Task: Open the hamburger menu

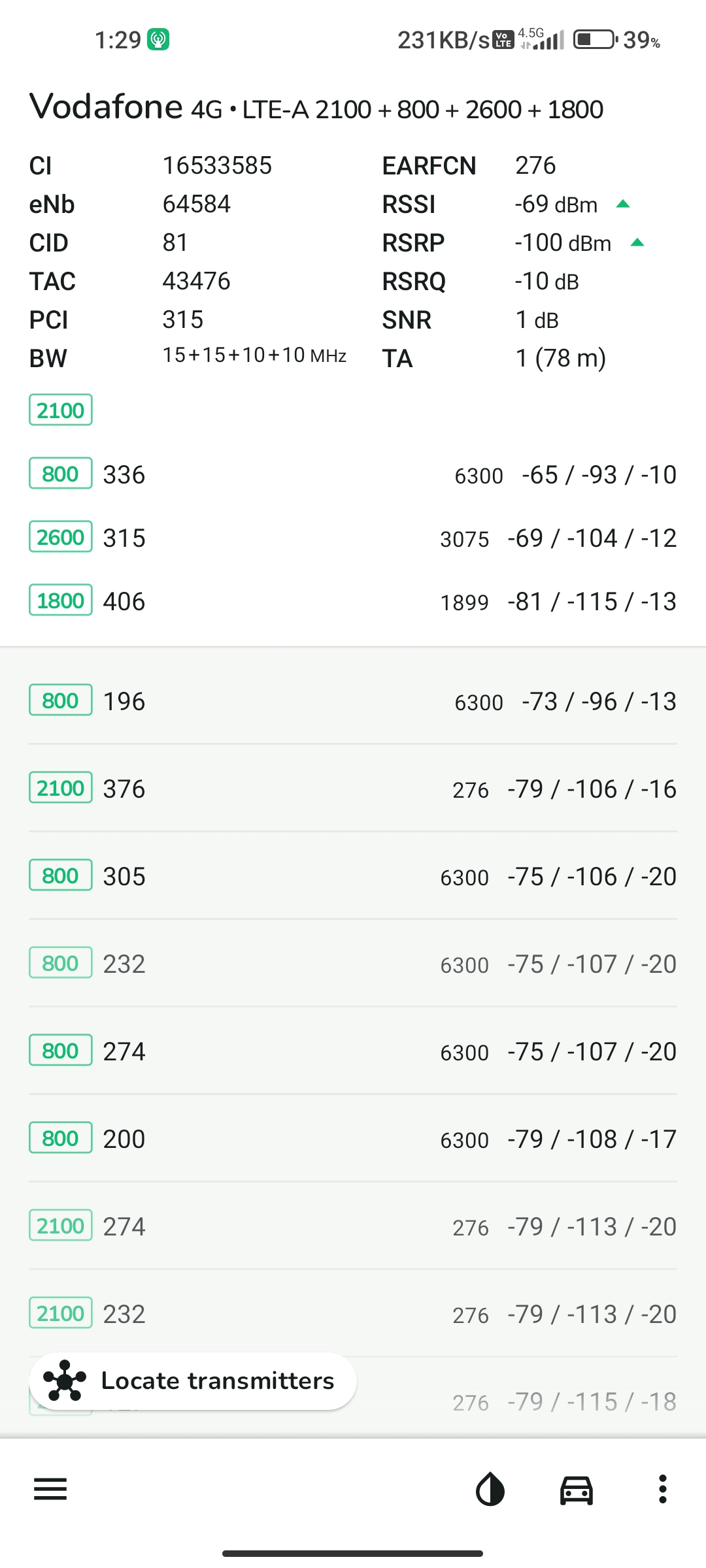Action: tap(50, 1490)
